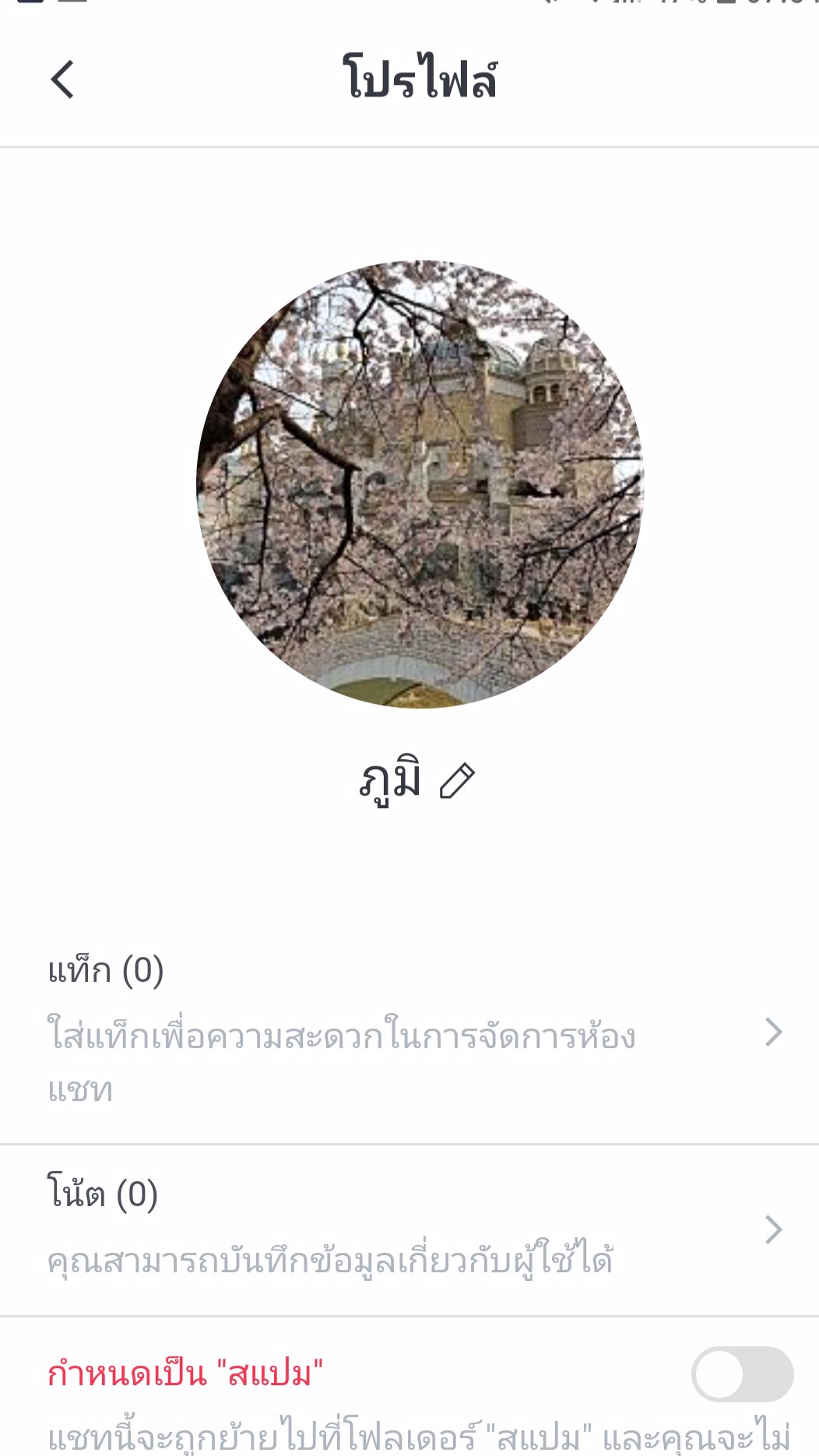Open the แท็ก (0) row
This screenshot has height=1456, width=819.
click(409, 1032)
